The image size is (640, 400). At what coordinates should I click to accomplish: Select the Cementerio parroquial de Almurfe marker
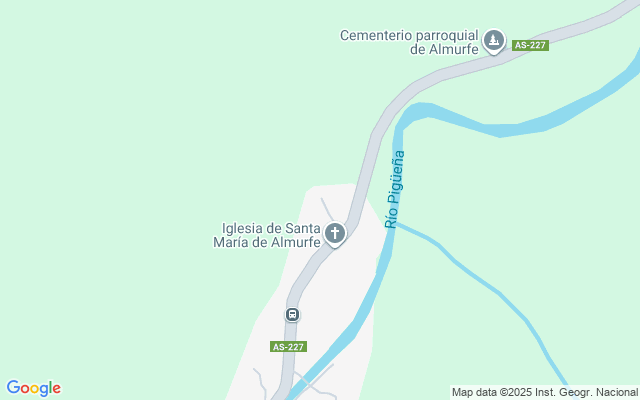[x=493, y=41]
